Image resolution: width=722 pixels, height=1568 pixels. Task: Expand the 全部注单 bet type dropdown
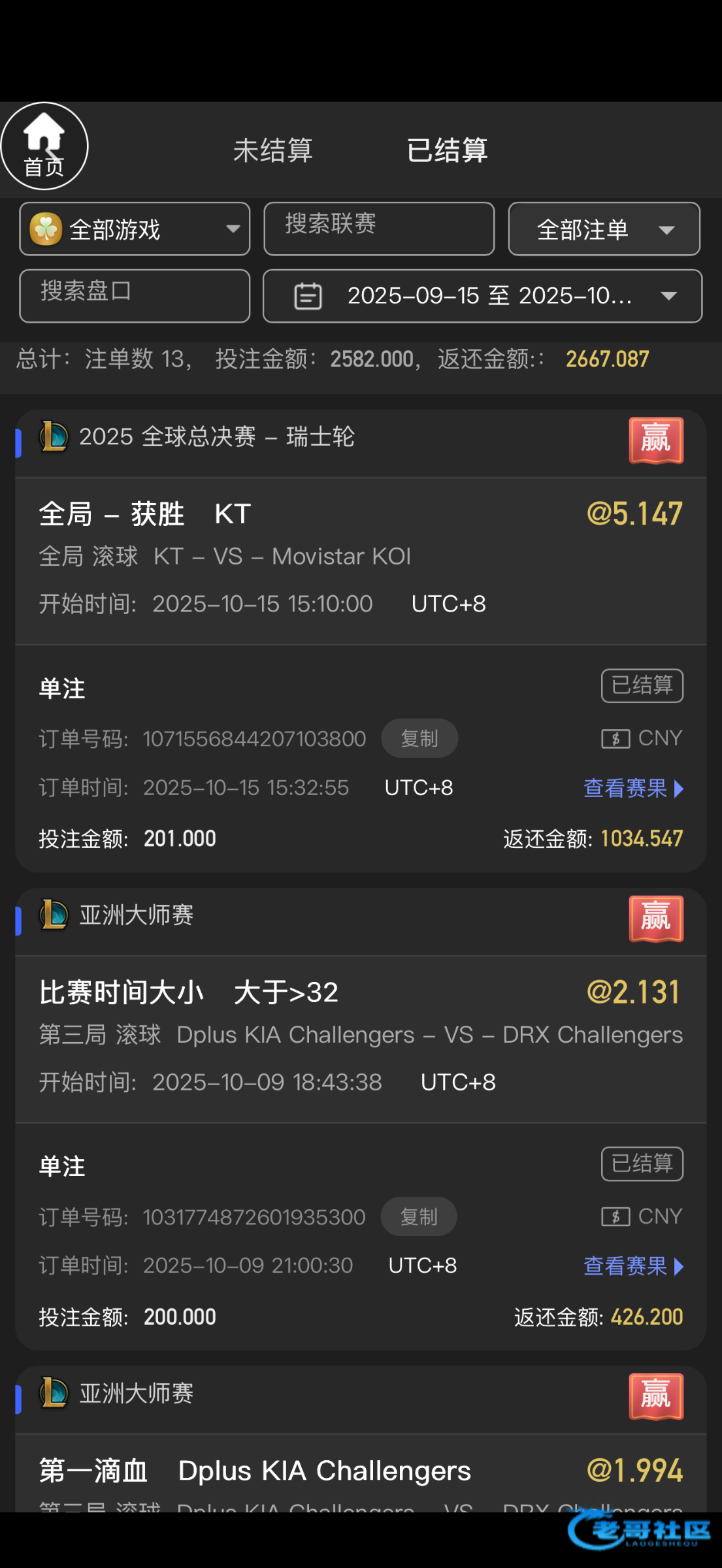coord(604,229)
